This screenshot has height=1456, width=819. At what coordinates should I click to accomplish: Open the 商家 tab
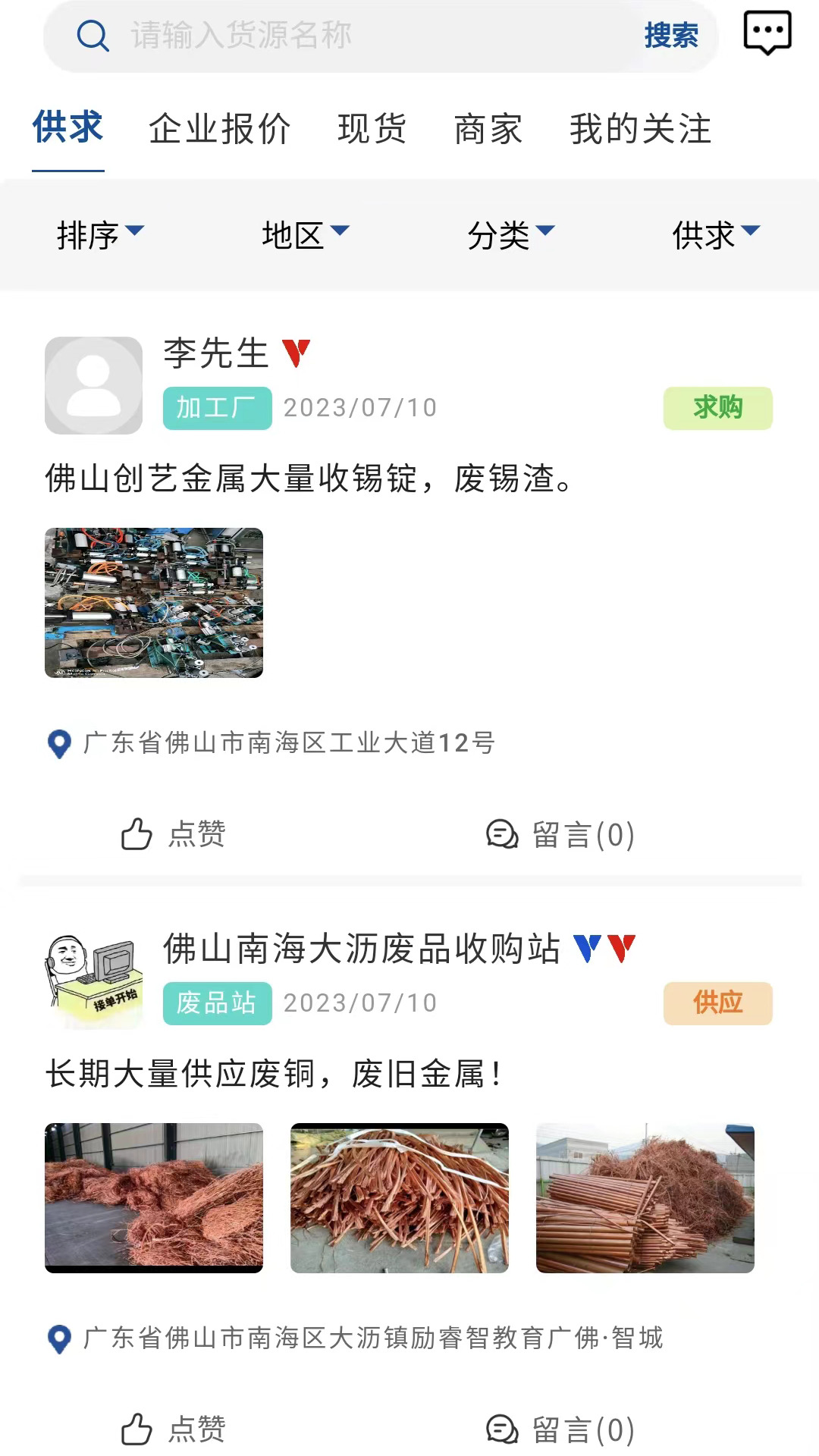[488, 129]
